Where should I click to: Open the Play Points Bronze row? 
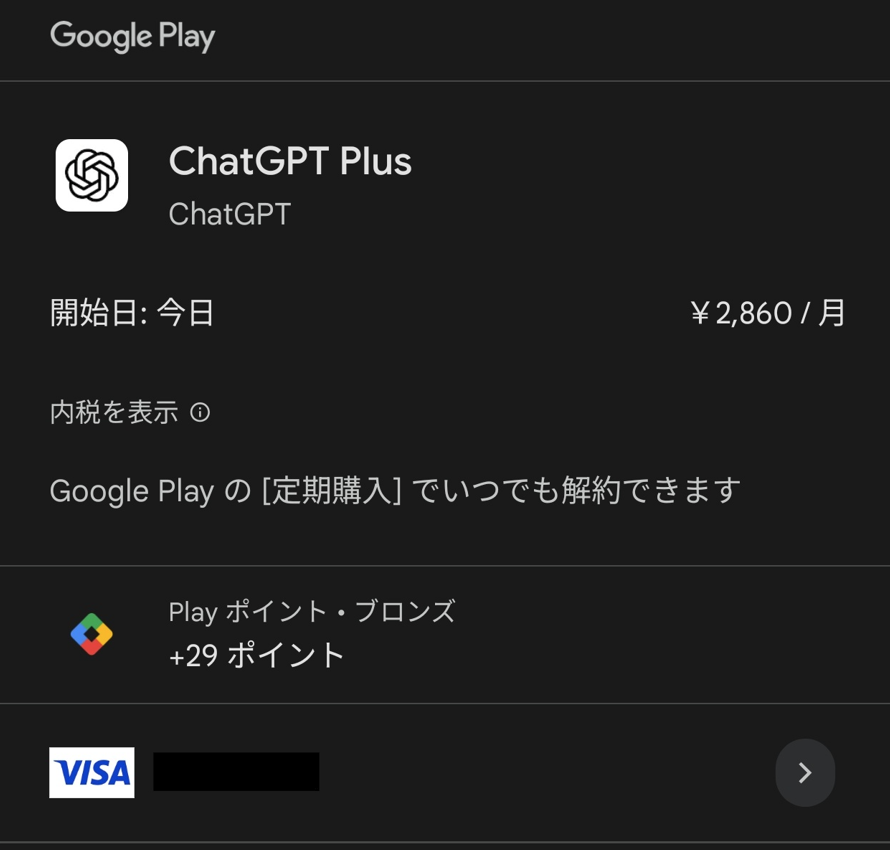(x=445, y=634)
